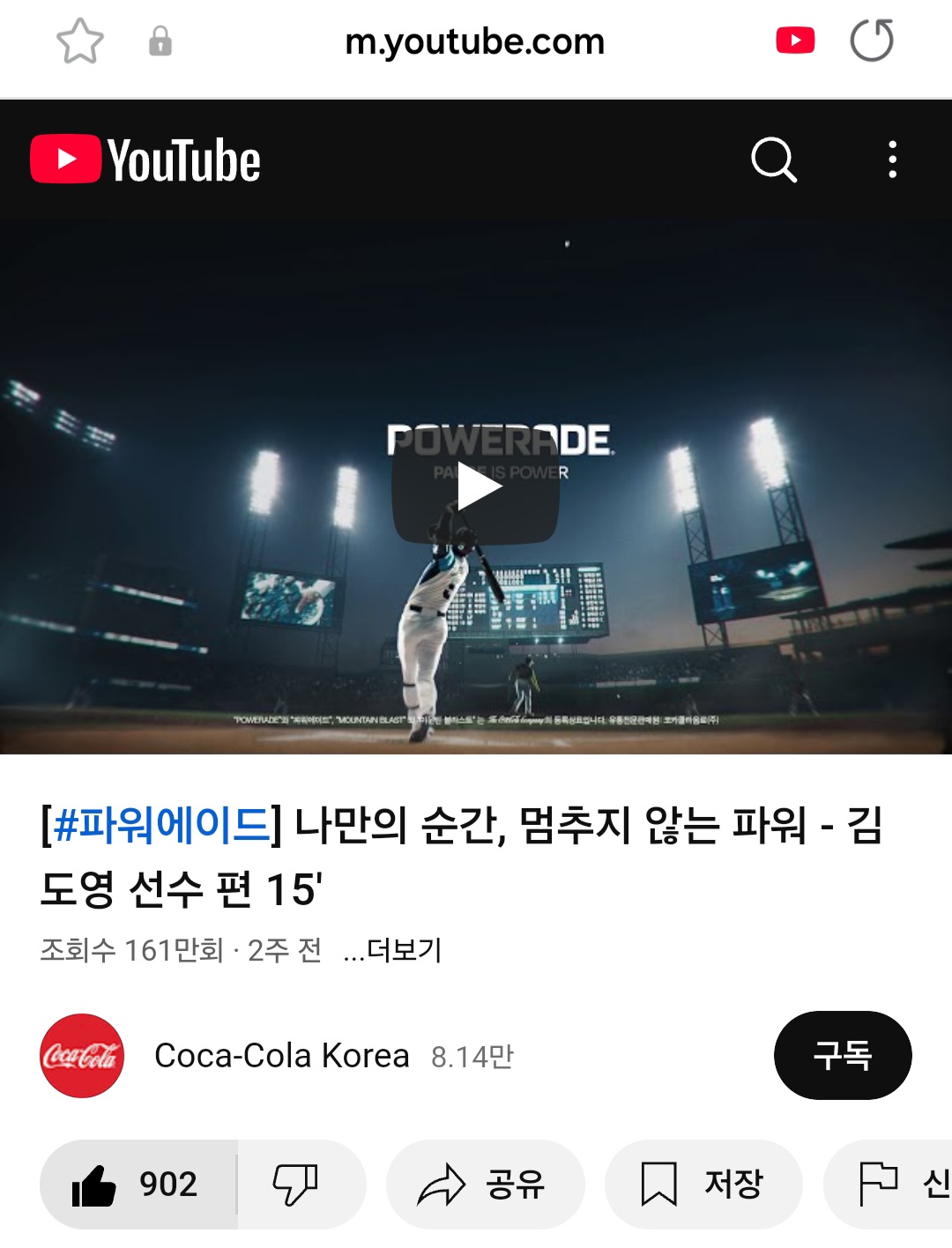Share the video via 공유
Image resolution: width=952 pixels, height=1248 pixels.
483,1184
